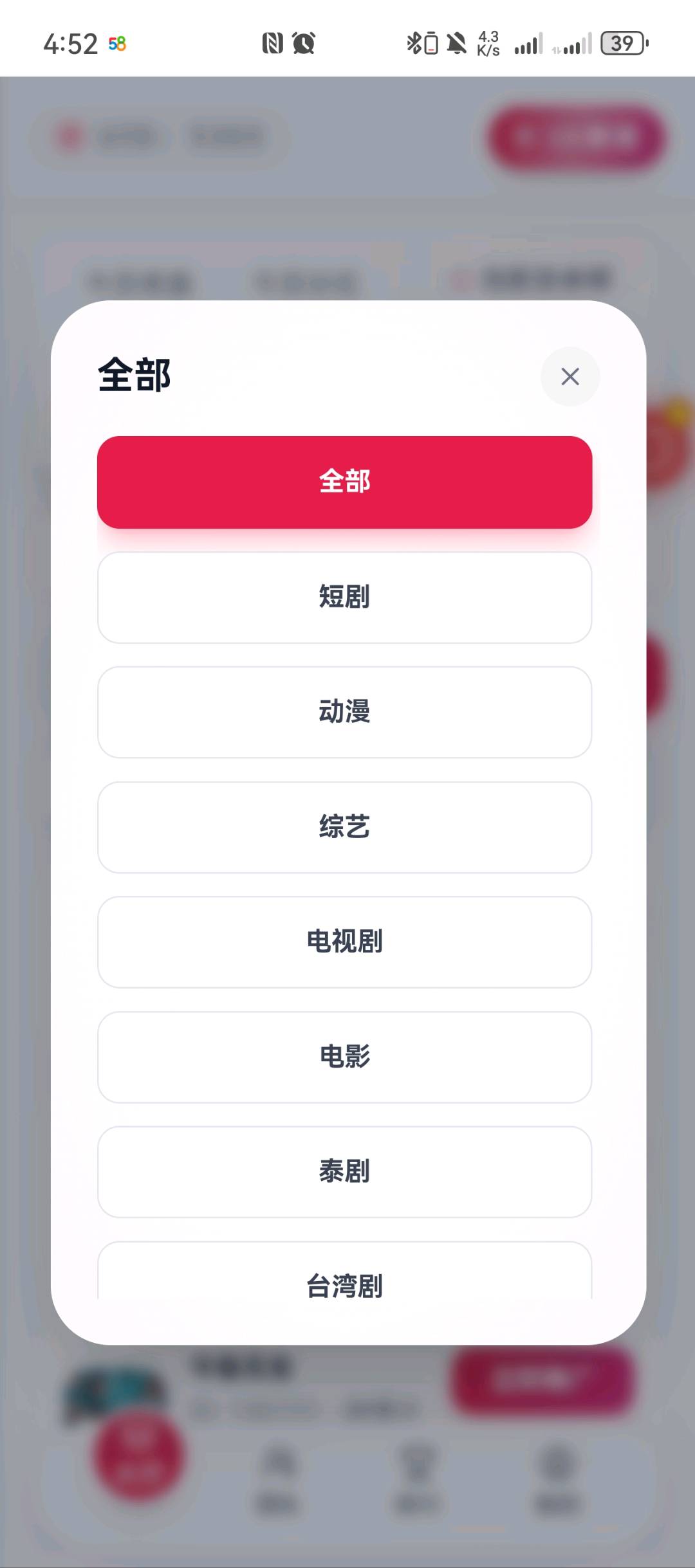Tap the alarm clock status bar icon
The width and height of the screenshot is (695, 1568).
(x=304, y=42)
